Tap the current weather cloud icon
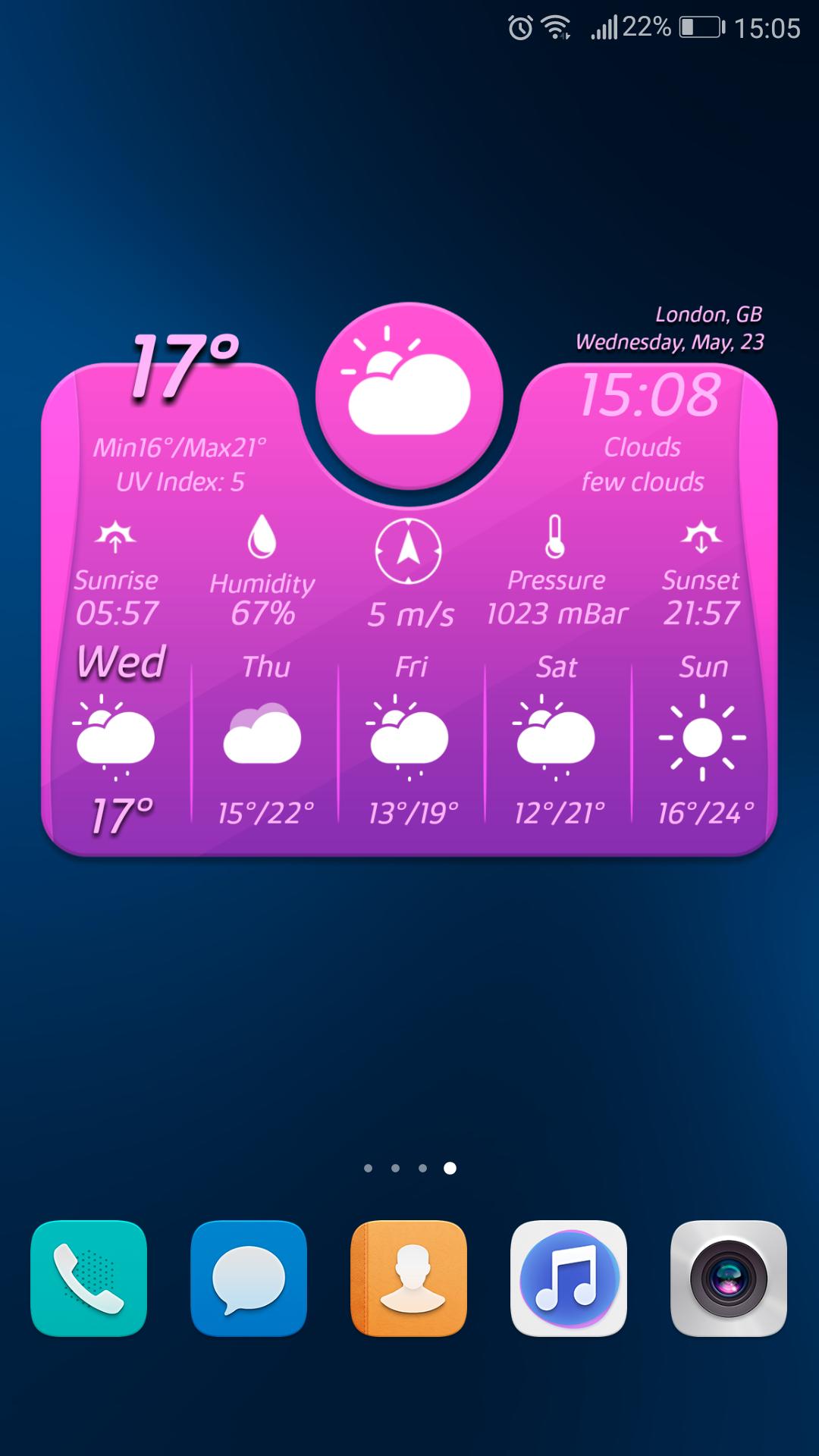Image resolution: width=819 pixels, height=1456 pixels. 409,394
